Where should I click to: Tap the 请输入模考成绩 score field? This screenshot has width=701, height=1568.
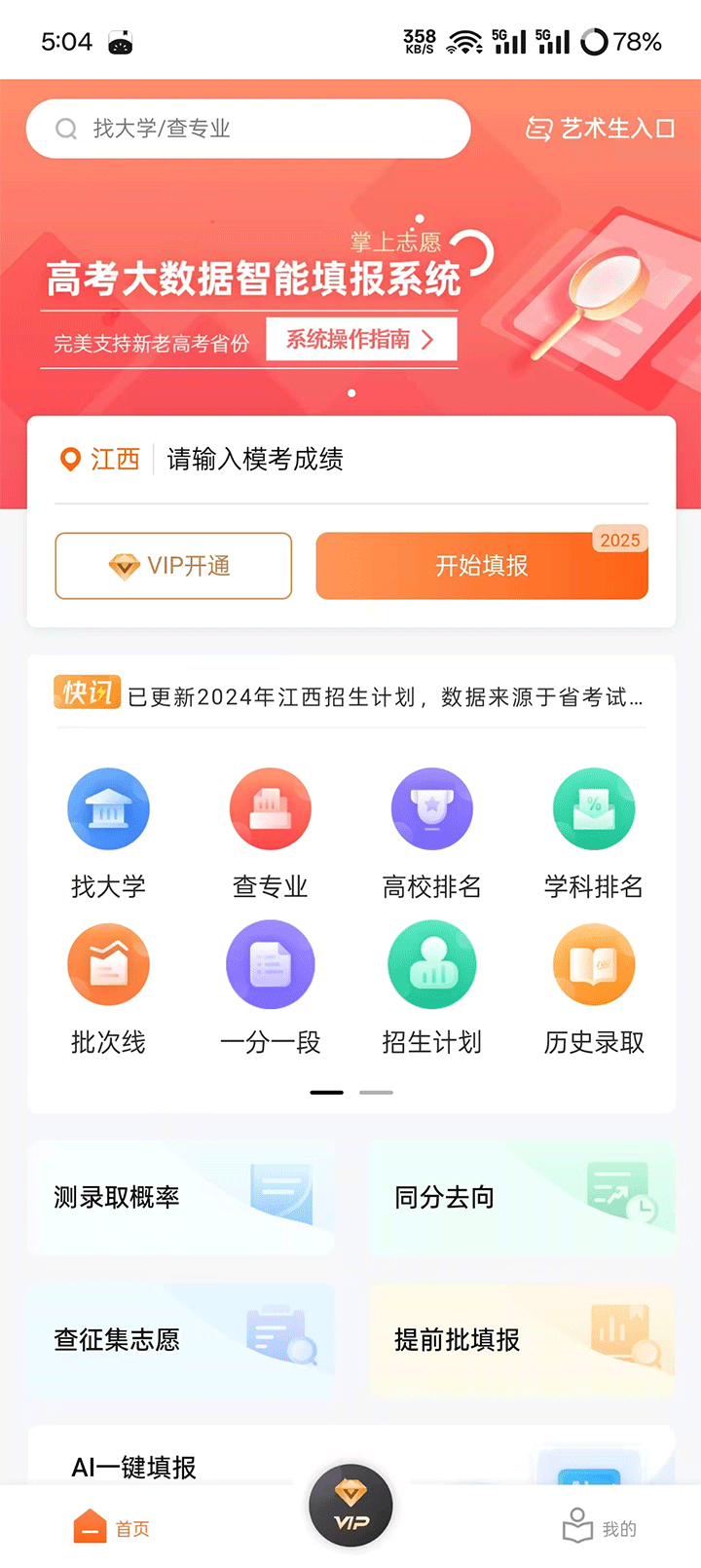pos(389,460)
